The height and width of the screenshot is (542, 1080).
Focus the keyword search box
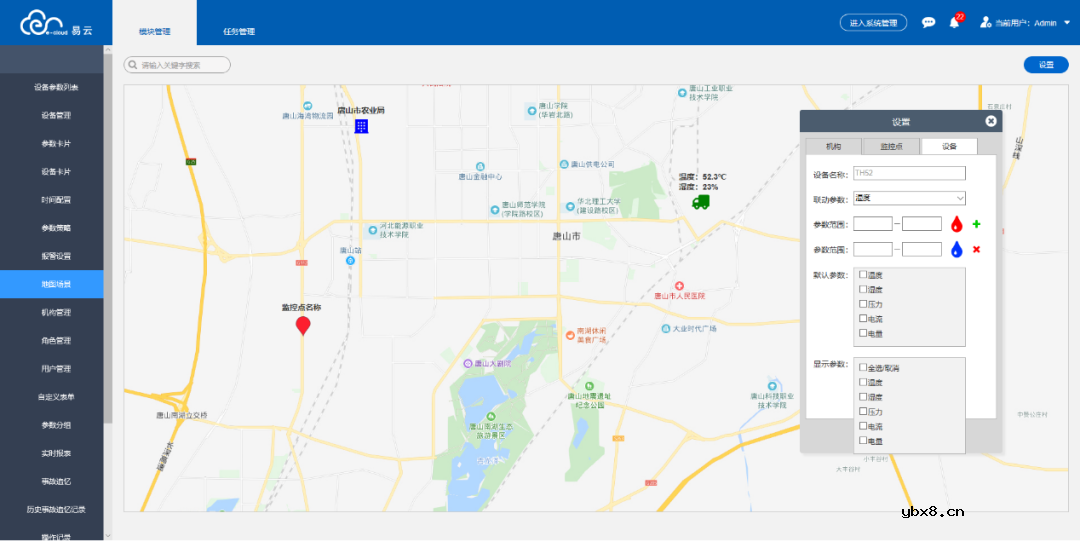180,65
